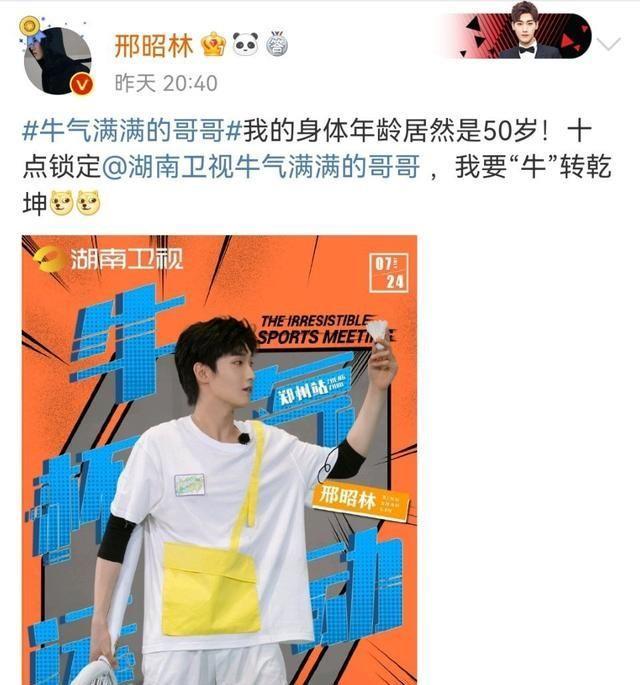View the attached poster image fullscreen

click(219, 460)
